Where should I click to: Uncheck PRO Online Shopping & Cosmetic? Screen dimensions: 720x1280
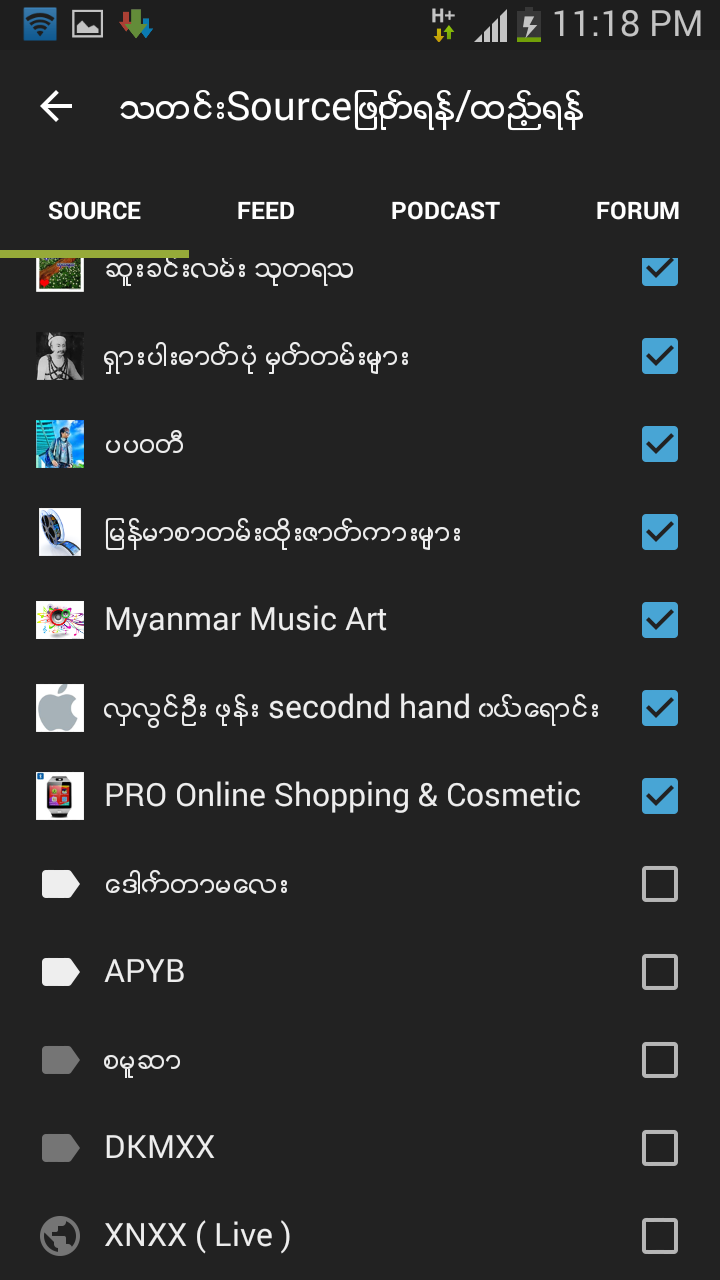click(x=660, y=796)
